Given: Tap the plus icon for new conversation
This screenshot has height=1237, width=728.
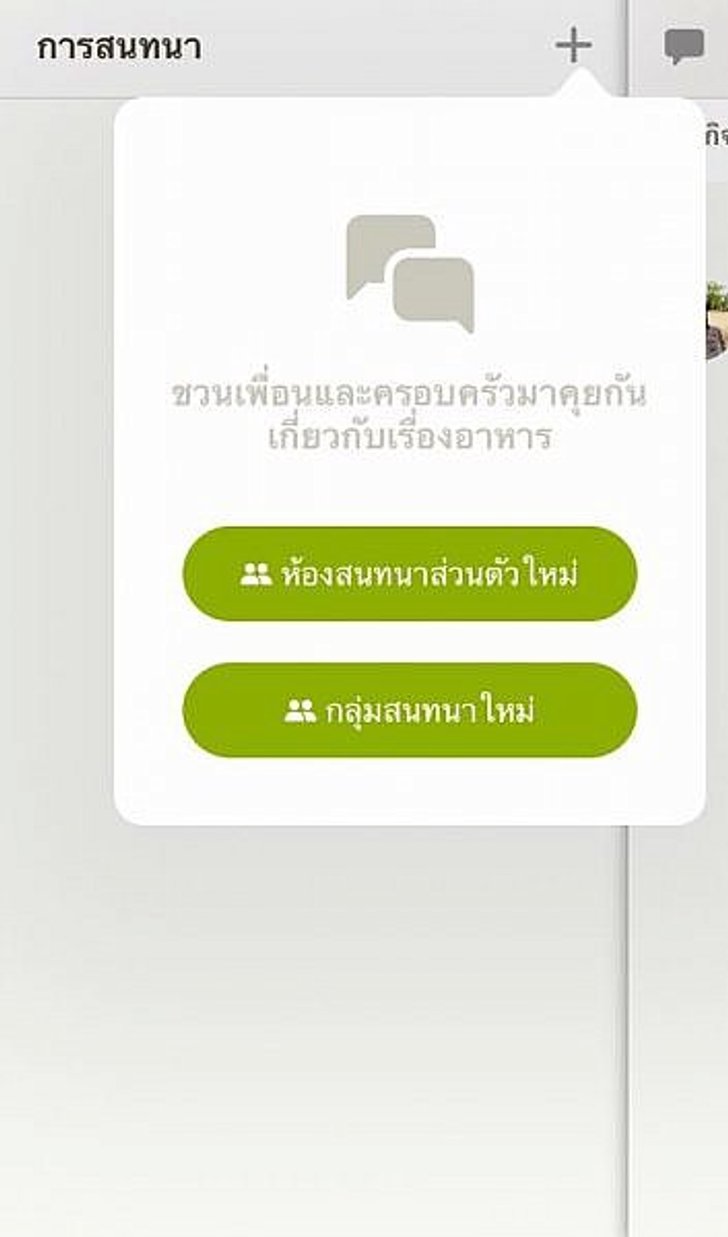Looking at the screenshot, I should pos(573,46).
